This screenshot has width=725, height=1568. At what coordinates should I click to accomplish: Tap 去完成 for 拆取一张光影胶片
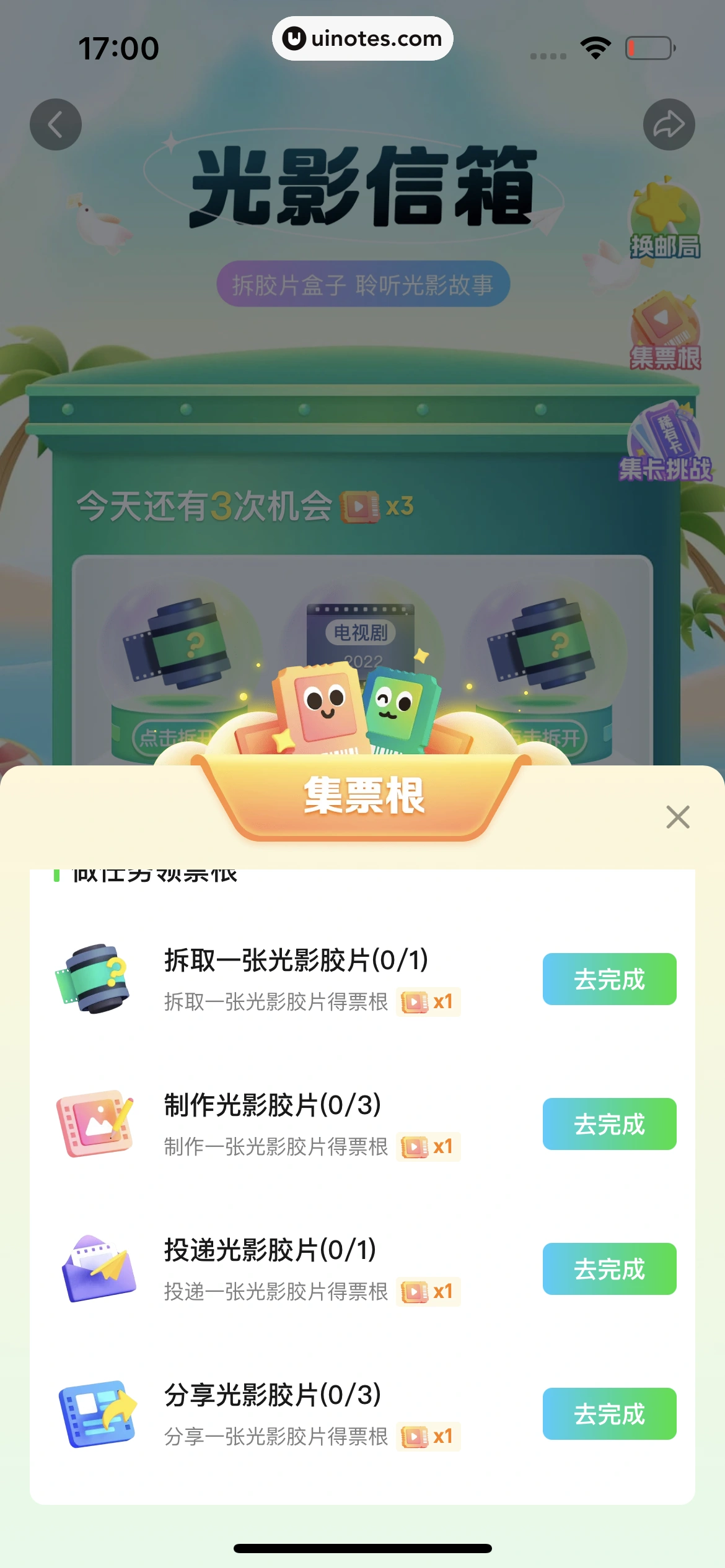[x=609, y=979]
